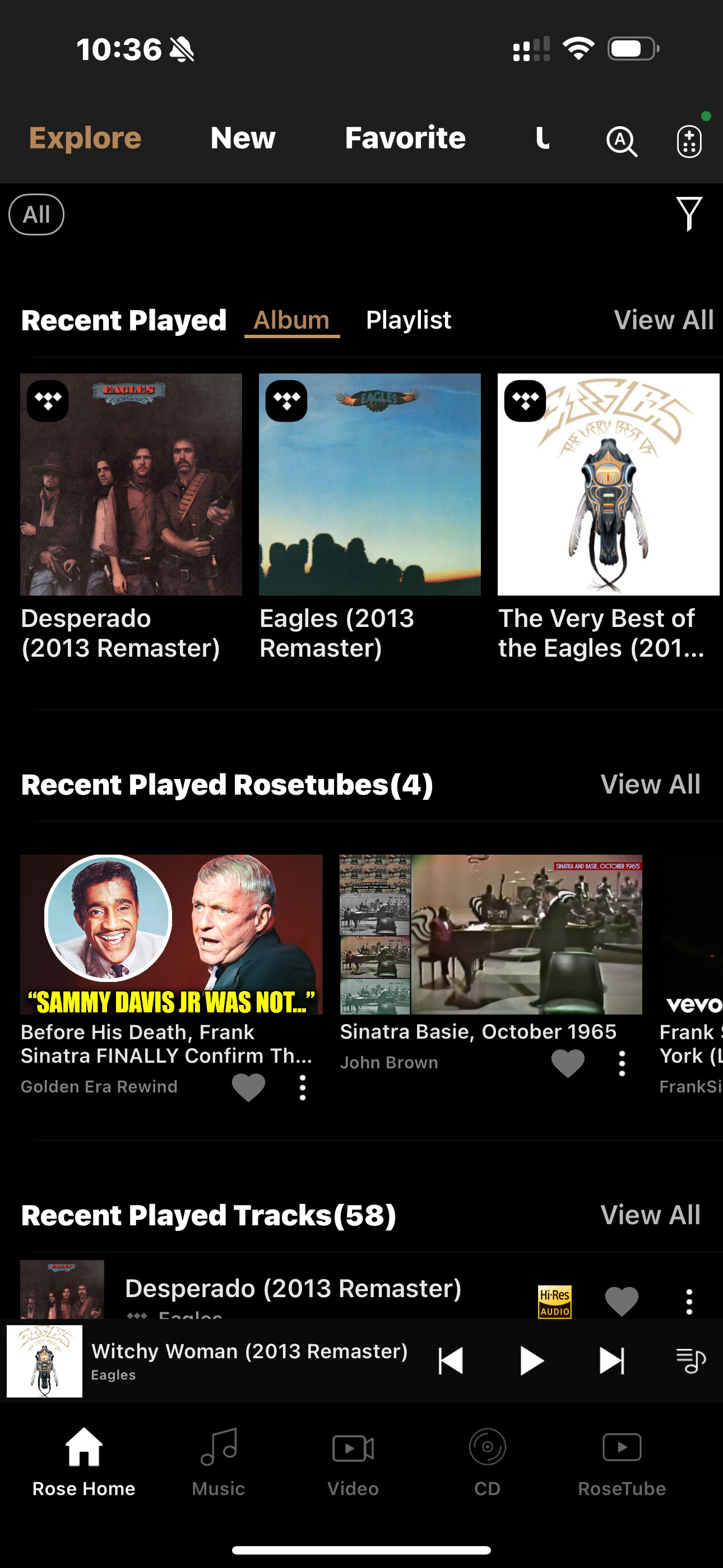View all Recent Played Rosetubes
Screen dimensions: 723x1568
(650, 785)
